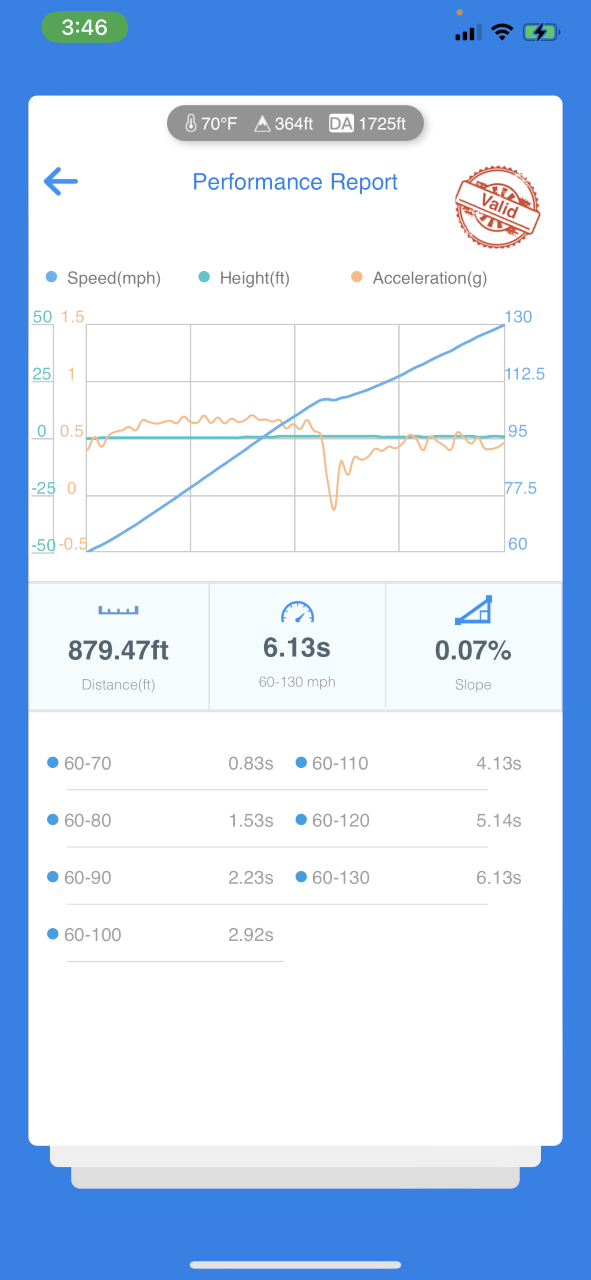
Task: Toggle the Speed(mph) series in the chart legend
Action: point(103,278)
